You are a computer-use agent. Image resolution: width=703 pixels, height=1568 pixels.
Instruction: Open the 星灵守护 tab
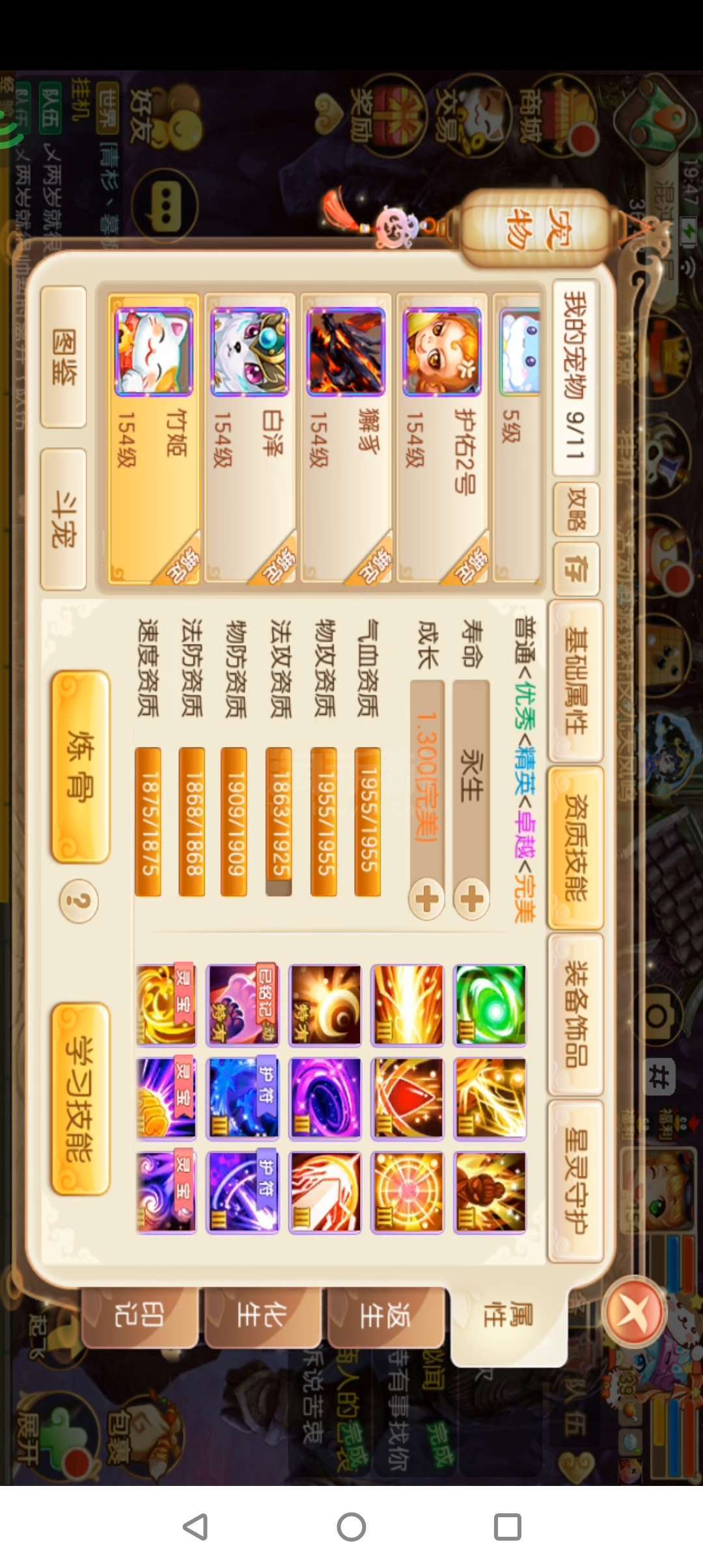pyautogui.click(x=575, y=1182)
